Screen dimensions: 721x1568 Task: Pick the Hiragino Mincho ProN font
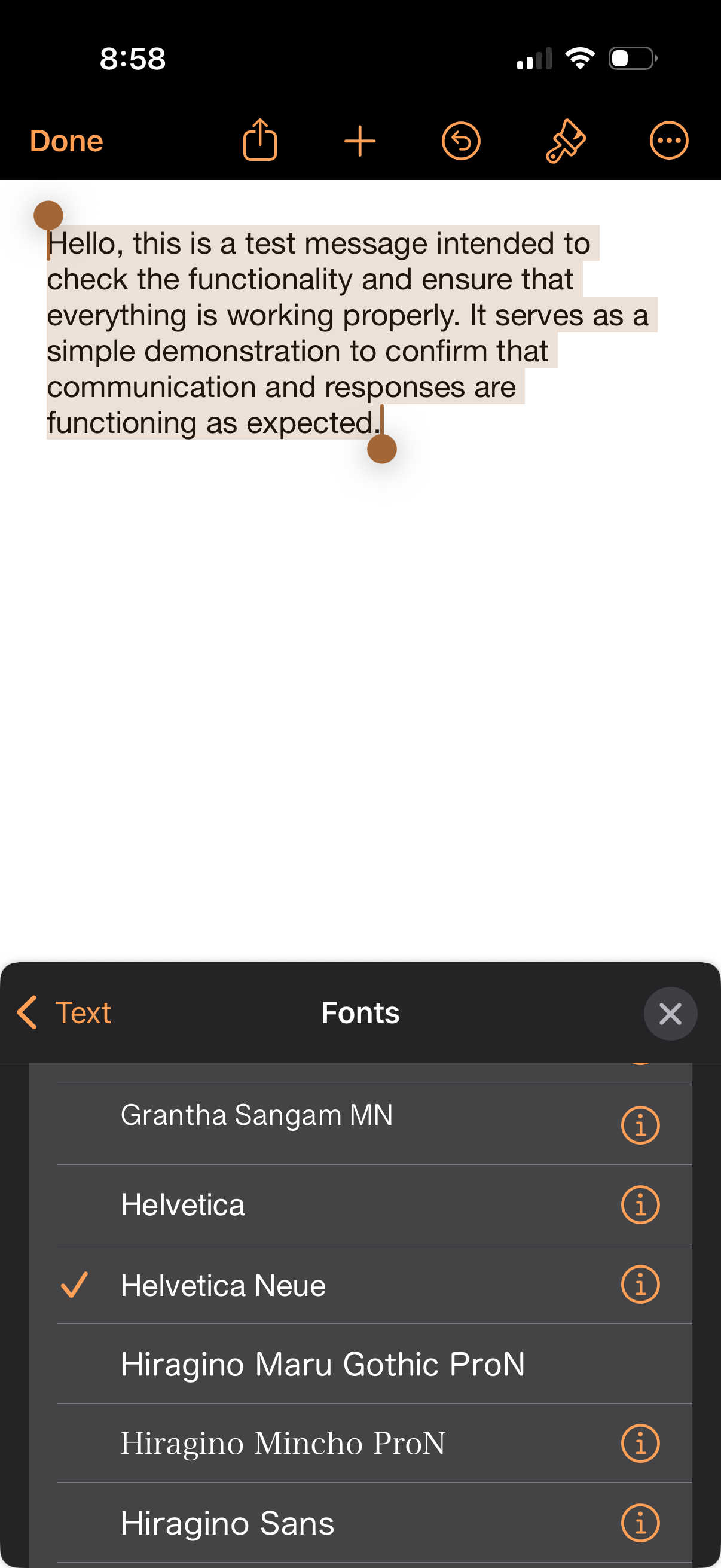pyautogui.click(x=283, y=1443)
